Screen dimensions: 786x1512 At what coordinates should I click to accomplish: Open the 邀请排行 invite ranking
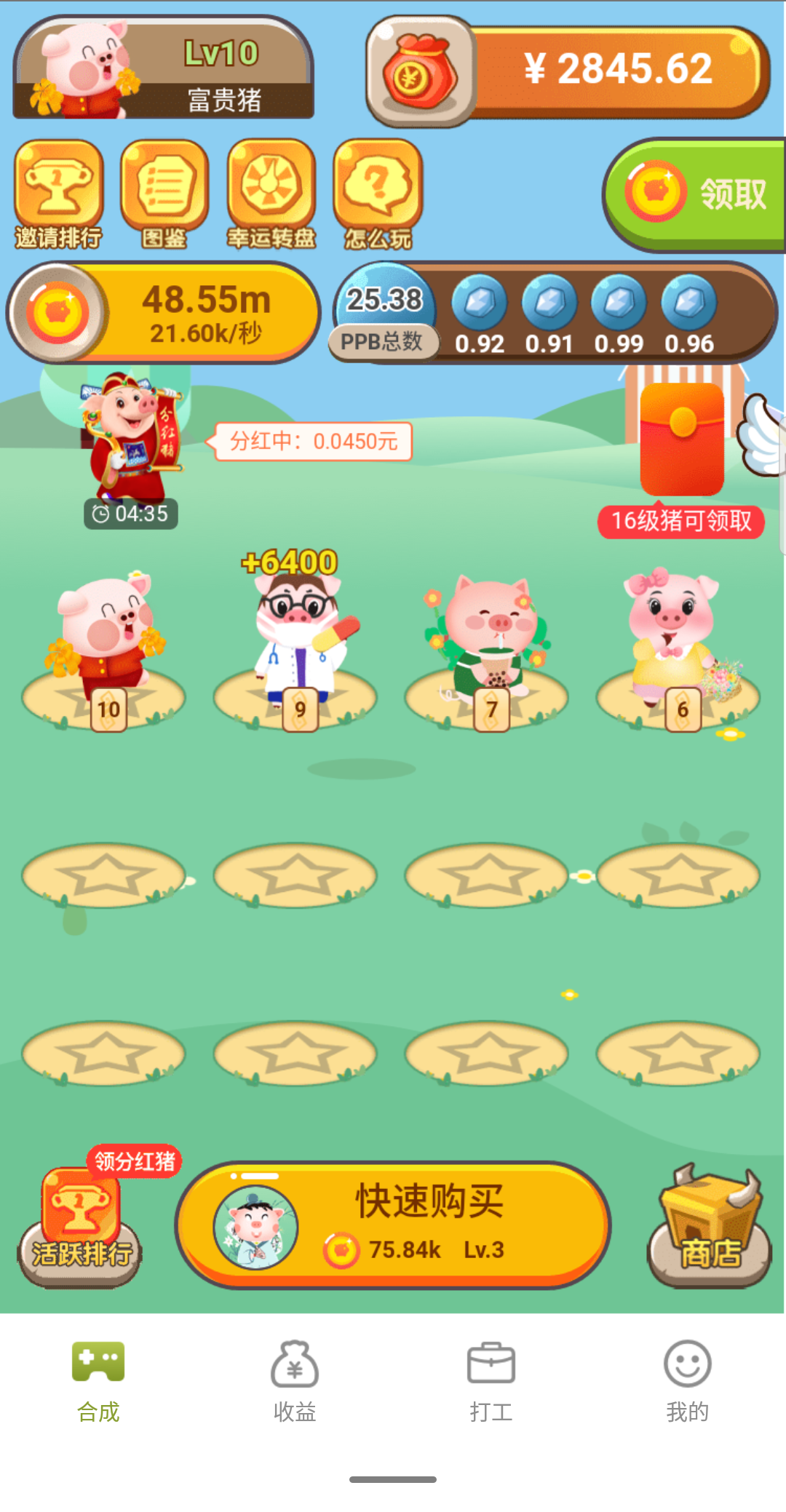pos(58,195)
